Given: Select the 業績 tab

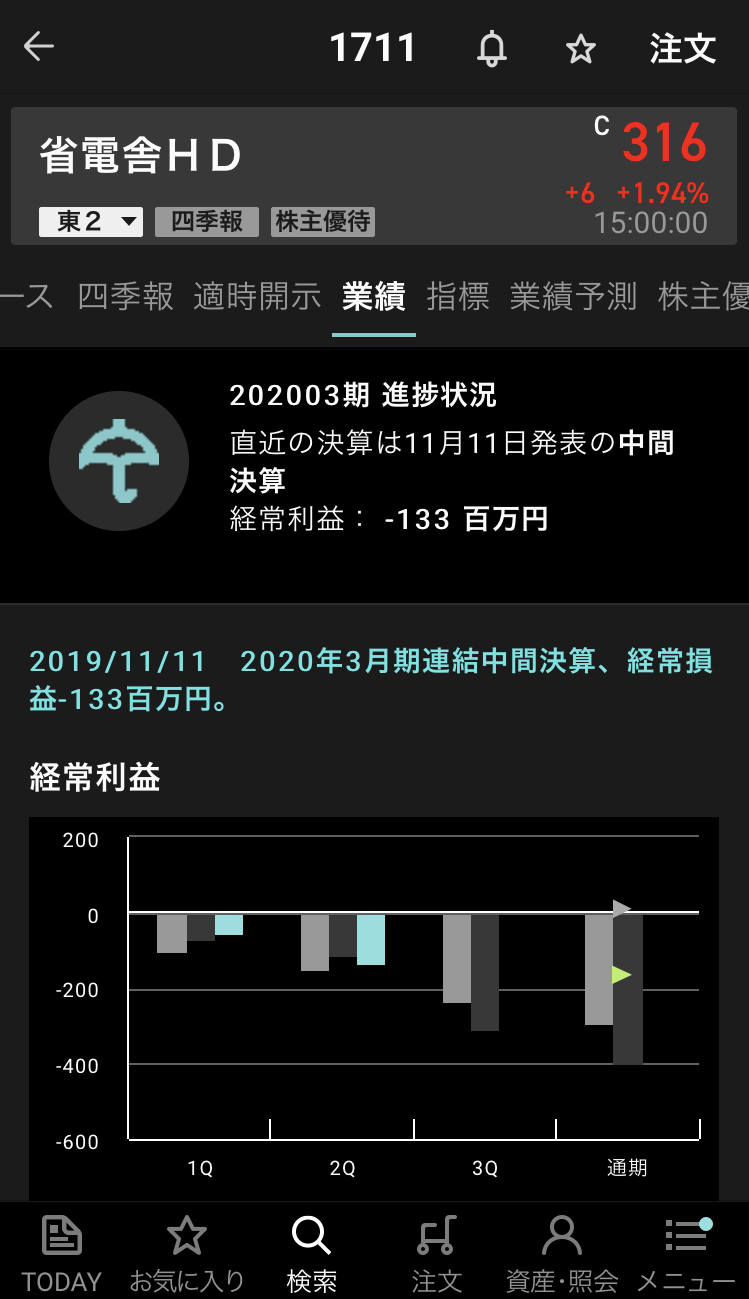Looking at the screenshot, I should pos(373,296).
